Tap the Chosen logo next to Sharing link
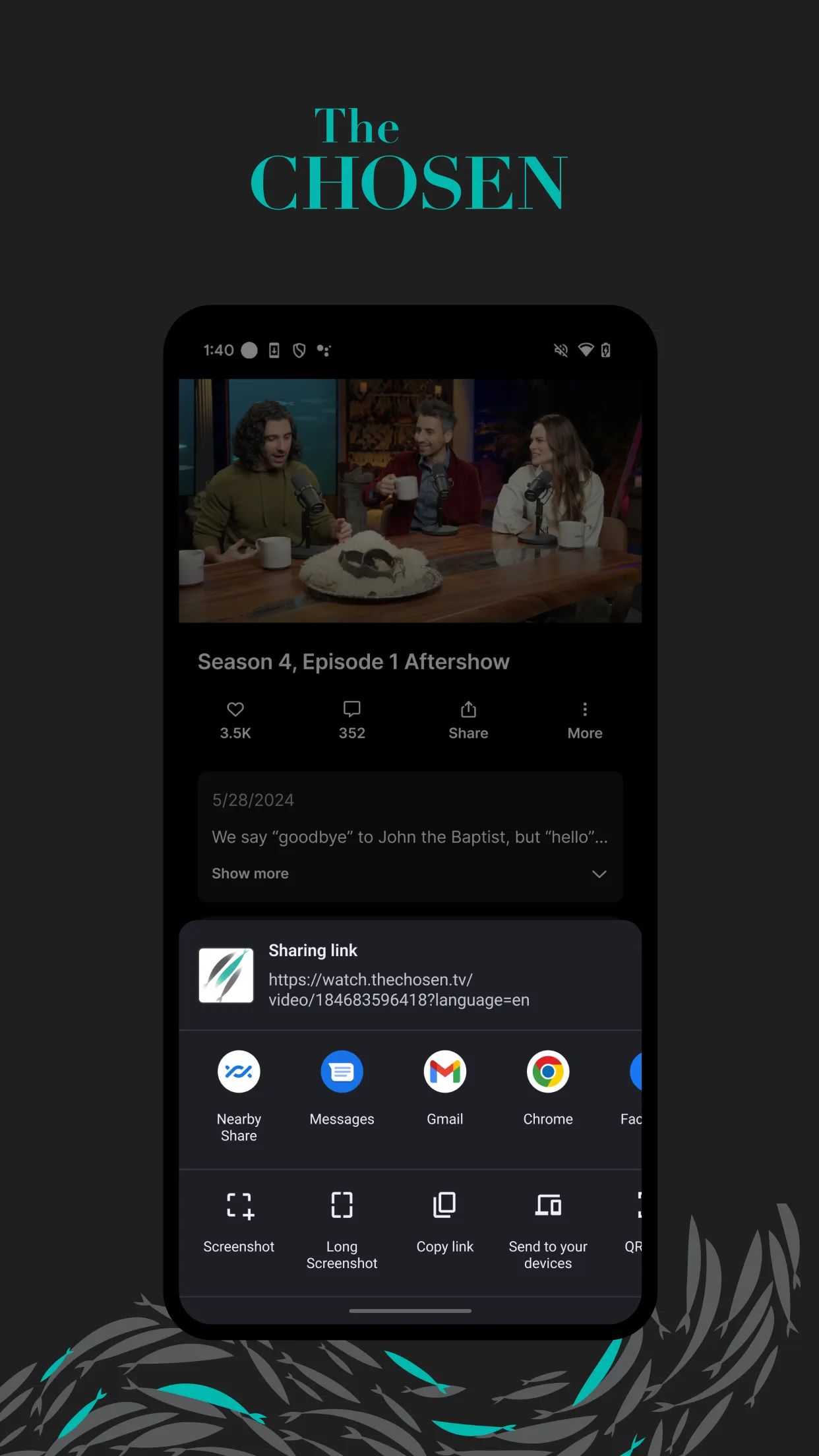819x1456 pixels. click(227, 975)
